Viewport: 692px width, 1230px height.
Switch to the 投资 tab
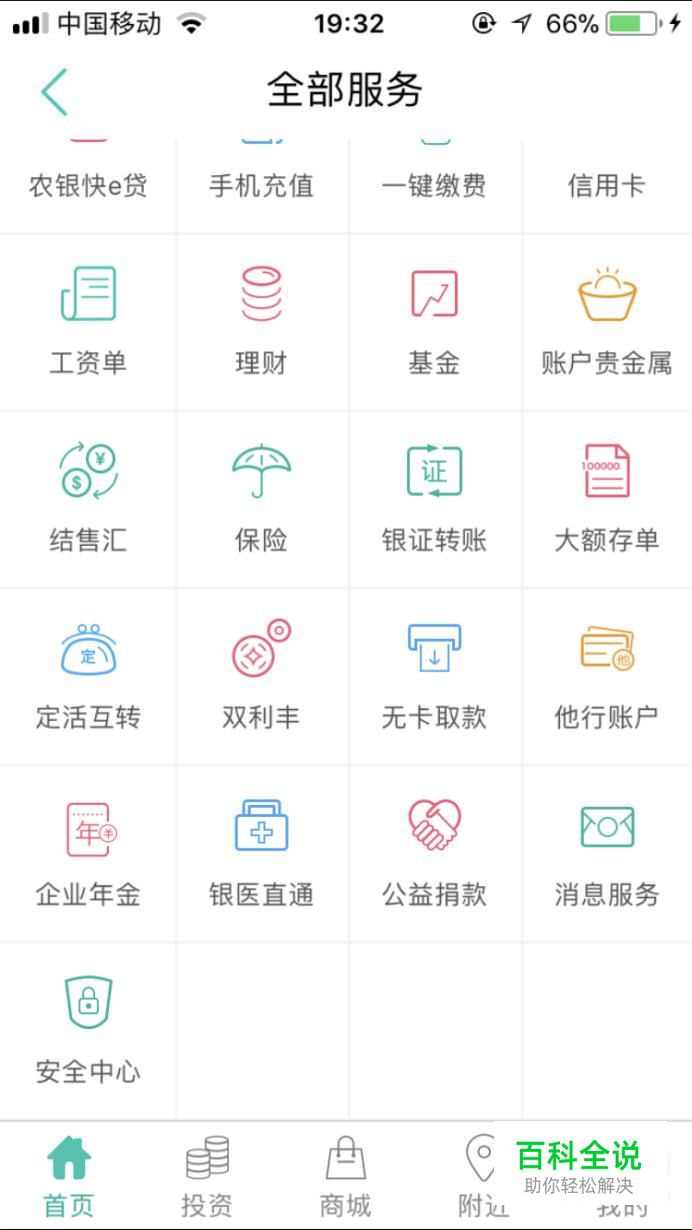tap(207, 1176)
